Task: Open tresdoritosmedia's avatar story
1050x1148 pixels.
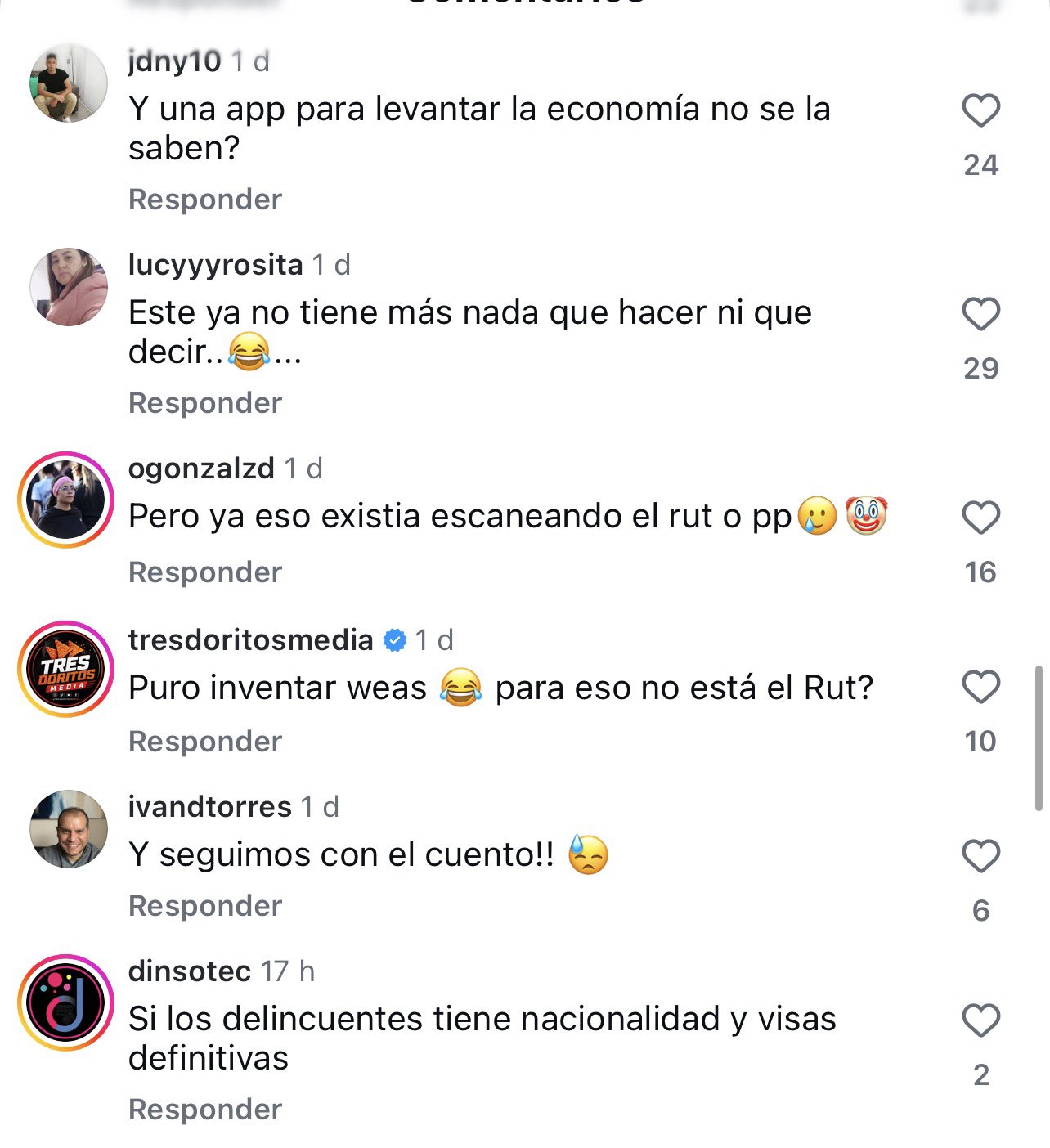Action: [66, 669]
